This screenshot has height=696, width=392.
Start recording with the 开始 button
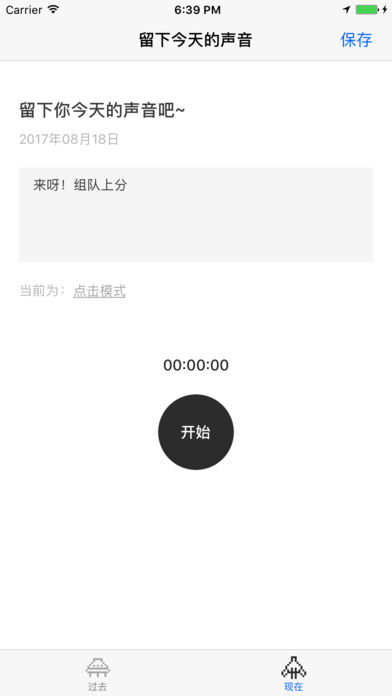pyautogui.click(x=196, y=432)
